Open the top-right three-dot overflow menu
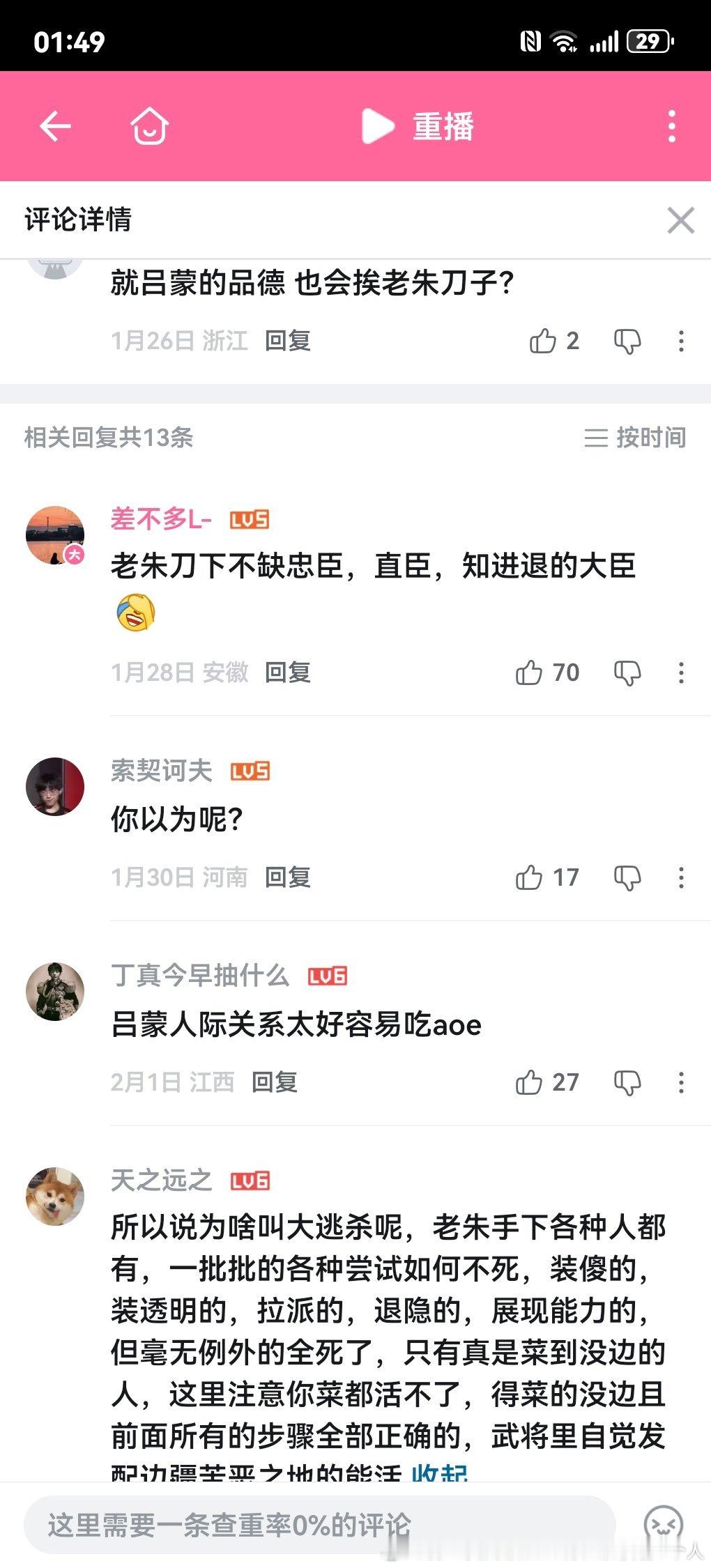Image resolution: width=711 pixels, height=1568 pixels. 671,127
